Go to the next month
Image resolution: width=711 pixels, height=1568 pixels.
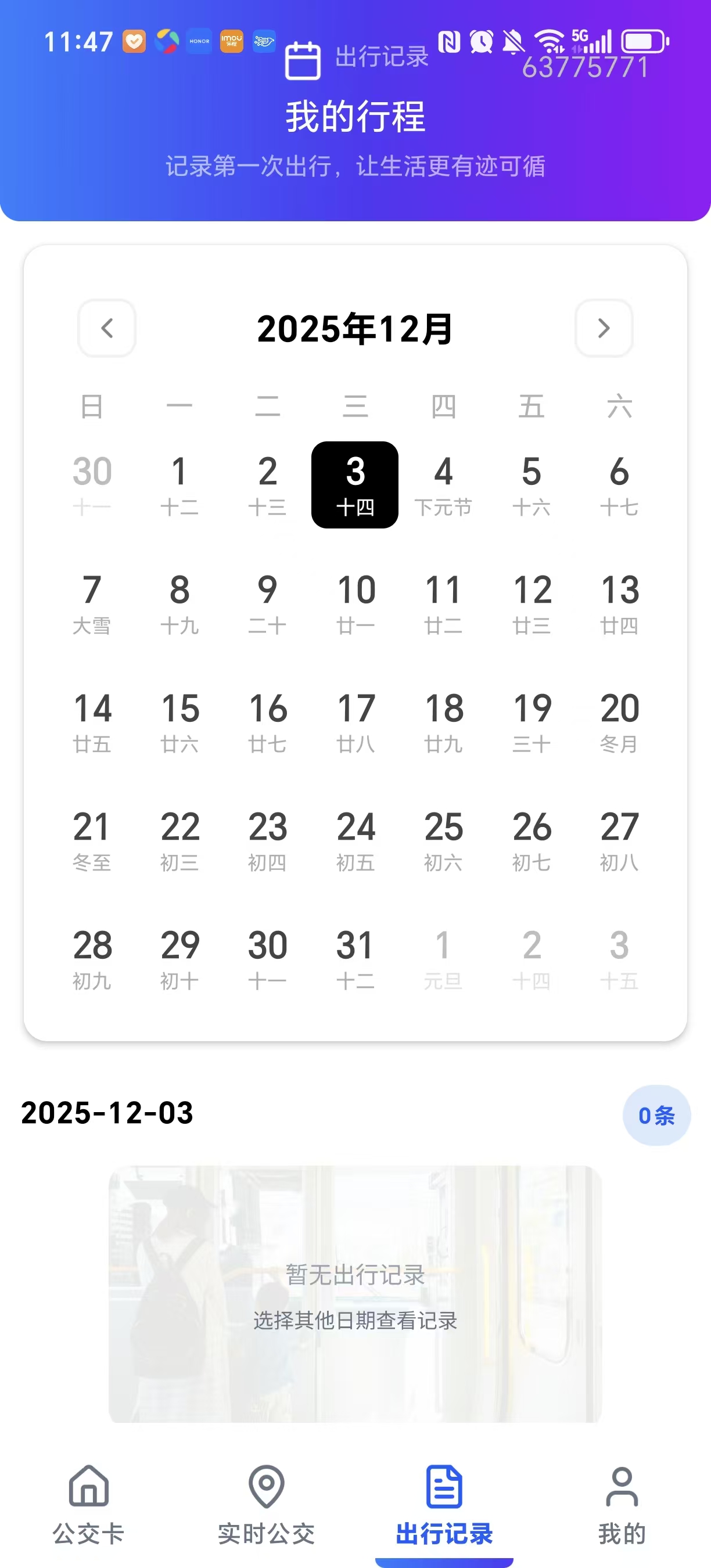[x=604, y=328]
